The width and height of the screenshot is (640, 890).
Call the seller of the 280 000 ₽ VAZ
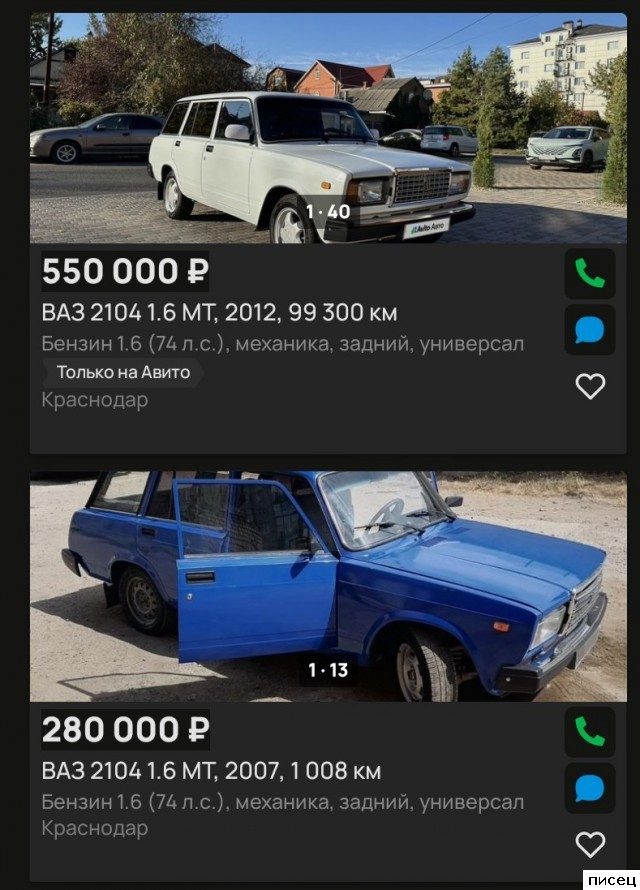point(590,733)
